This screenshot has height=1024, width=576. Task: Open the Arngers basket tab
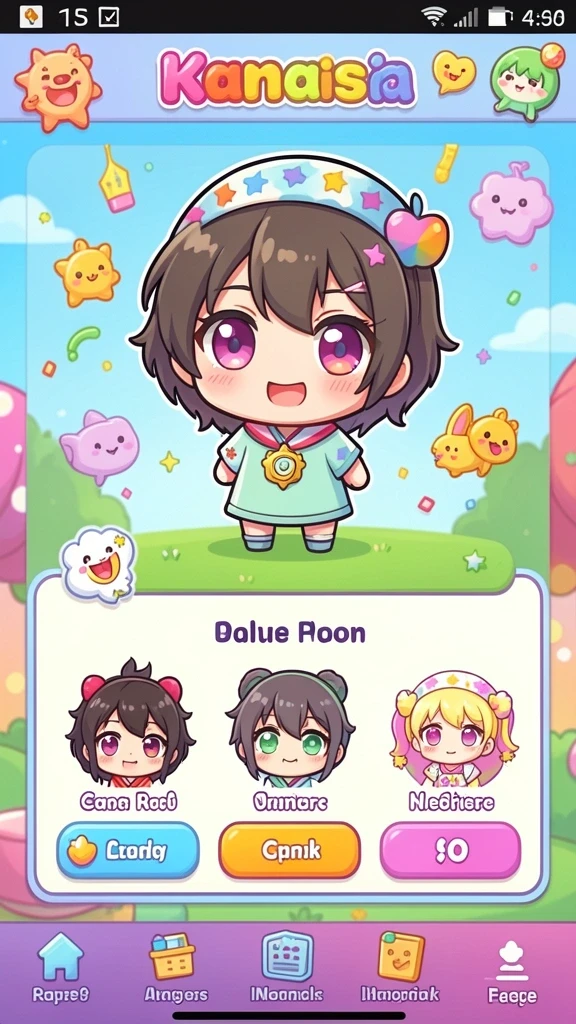[x=175, y=968]
